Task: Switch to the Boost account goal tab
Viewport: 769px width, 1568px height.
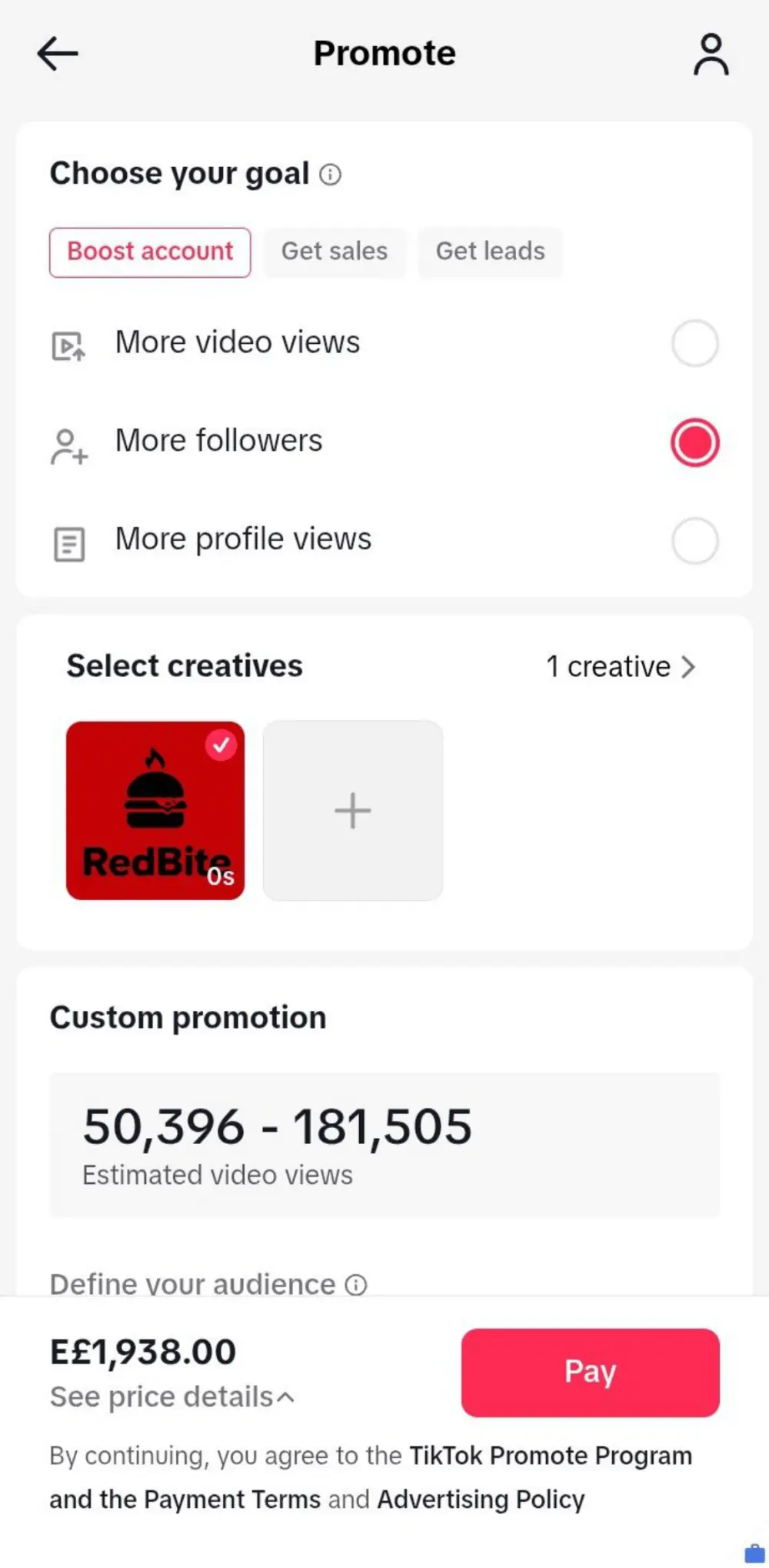Action: click(150, 252)
